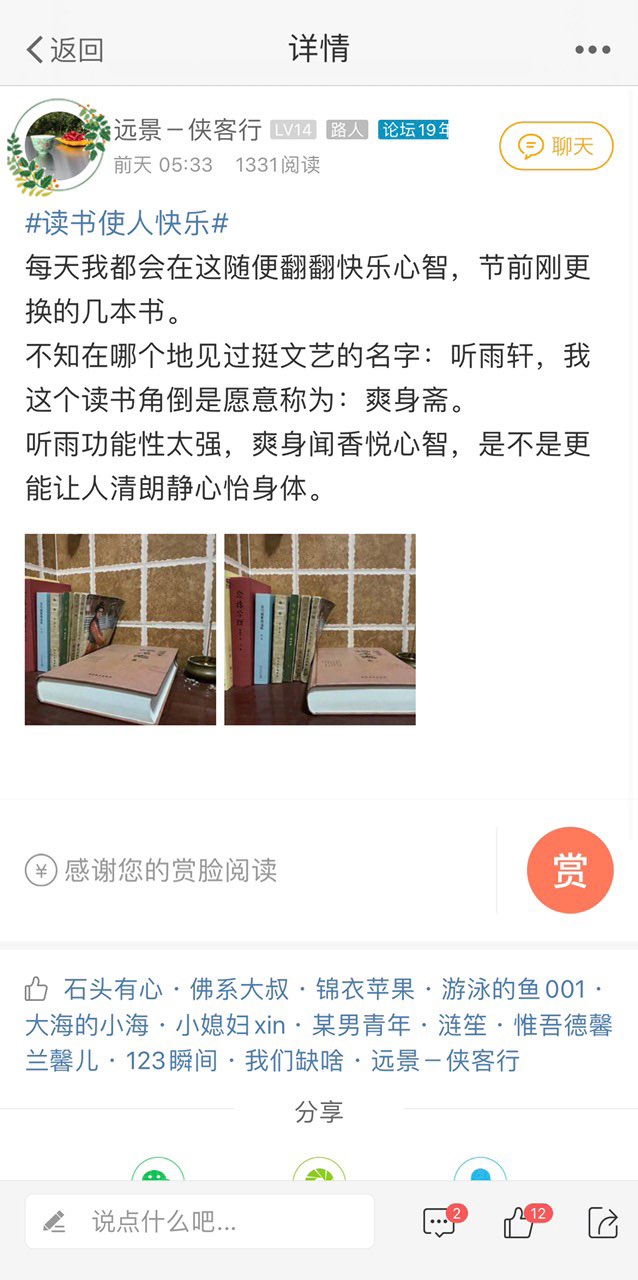View the second book photo
The width and height of the screenshot is (638, 1280).
click(x=320, y=629)
